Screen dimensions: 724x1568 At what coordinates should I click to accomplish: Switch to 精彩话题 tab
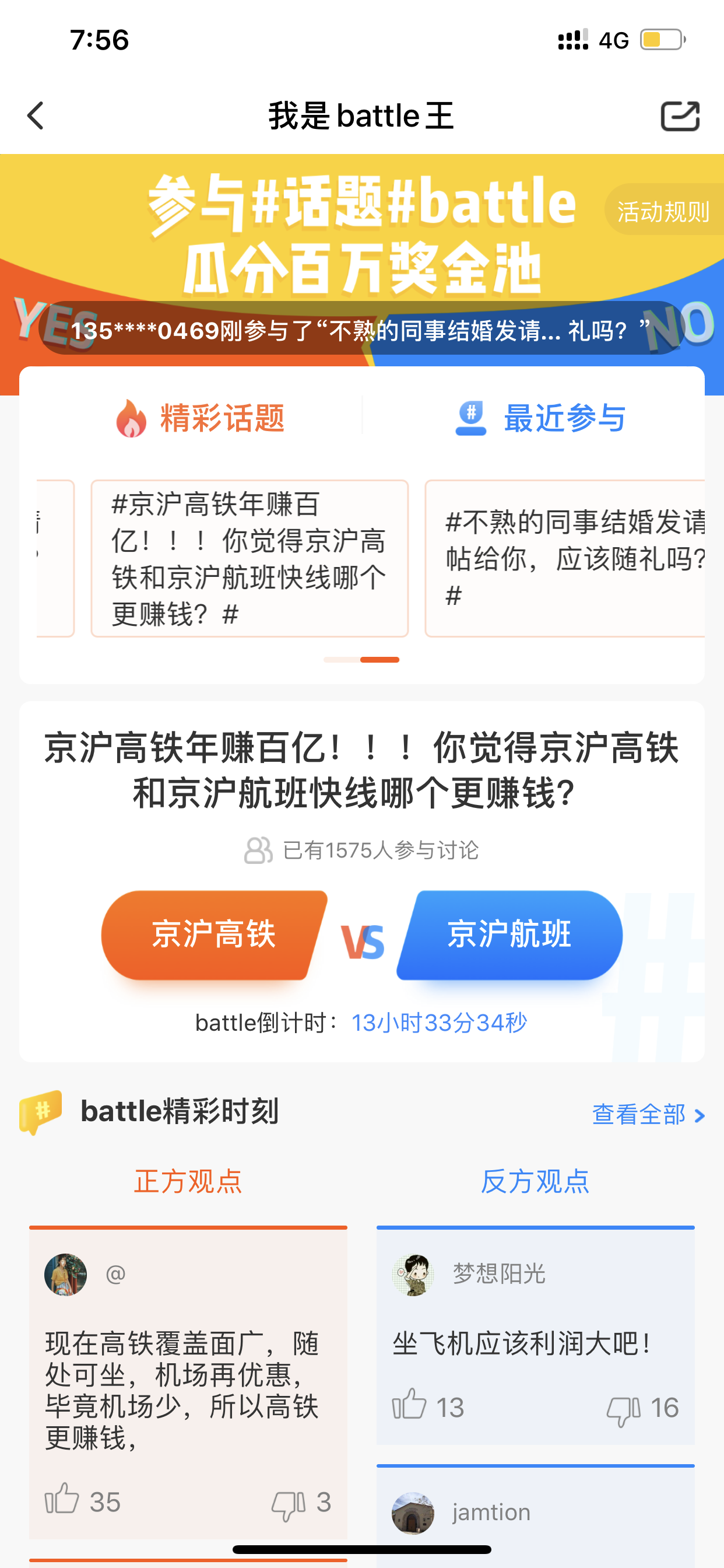click(x=200, y=418)
